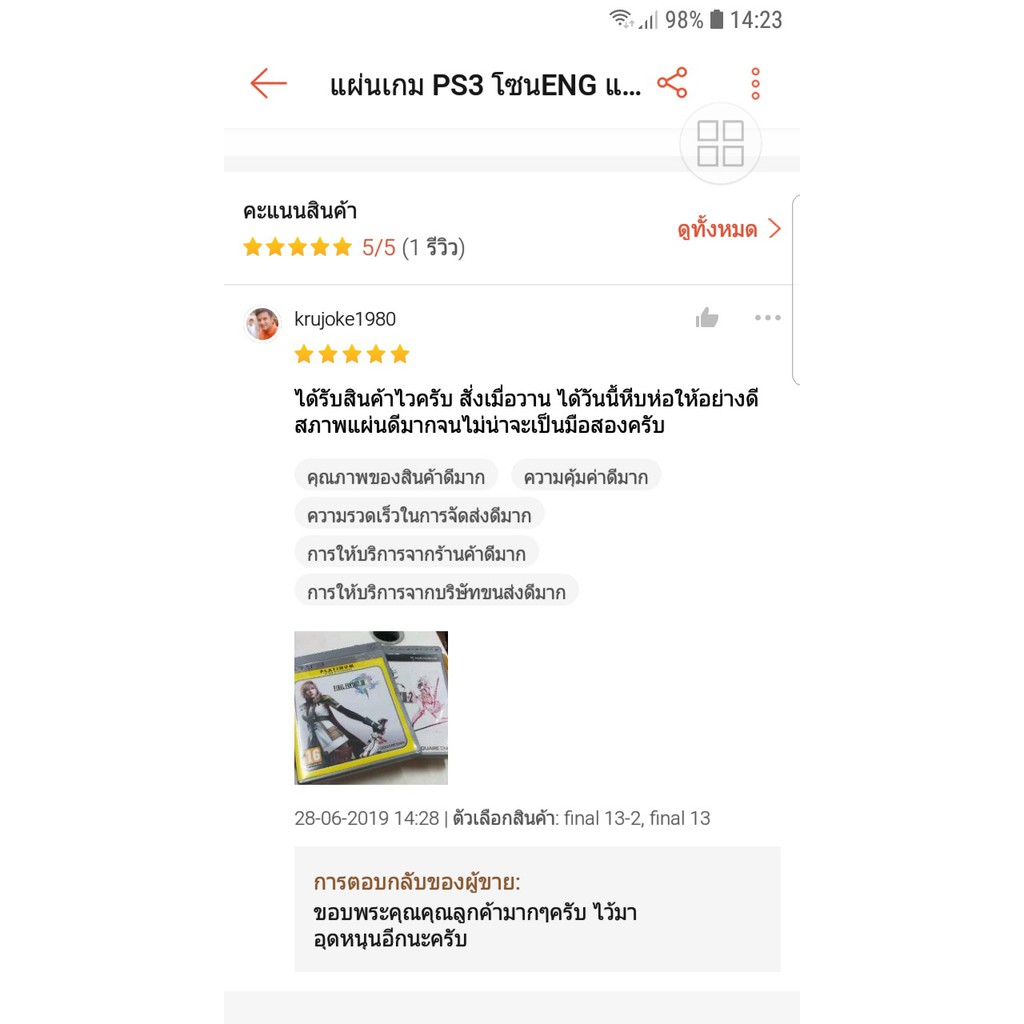1024x1024 pixels.
Task: Go back using the top arrow
Action: tap(268, 84)
